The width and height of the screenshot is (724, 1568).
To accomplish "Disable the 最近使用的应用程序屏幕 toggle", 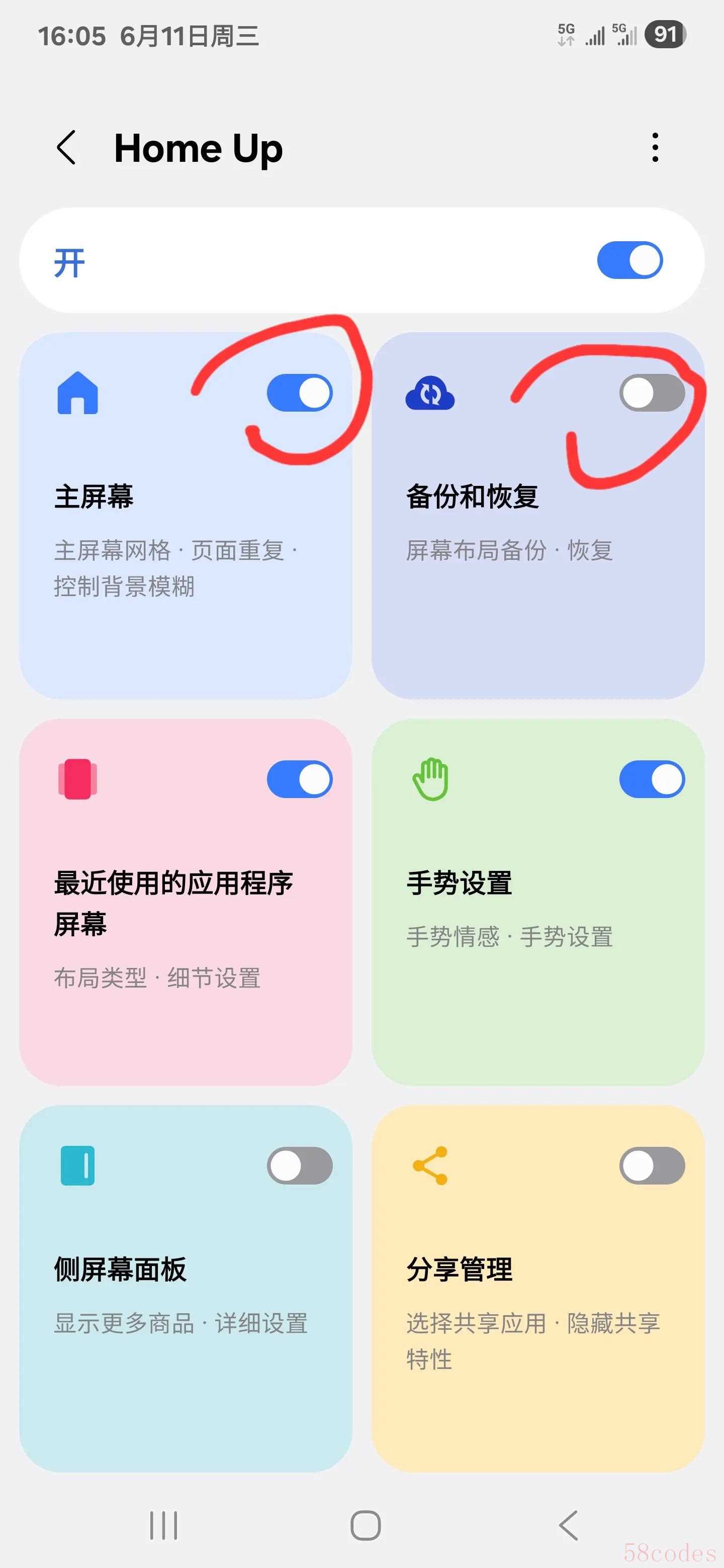I will point(300,779).
